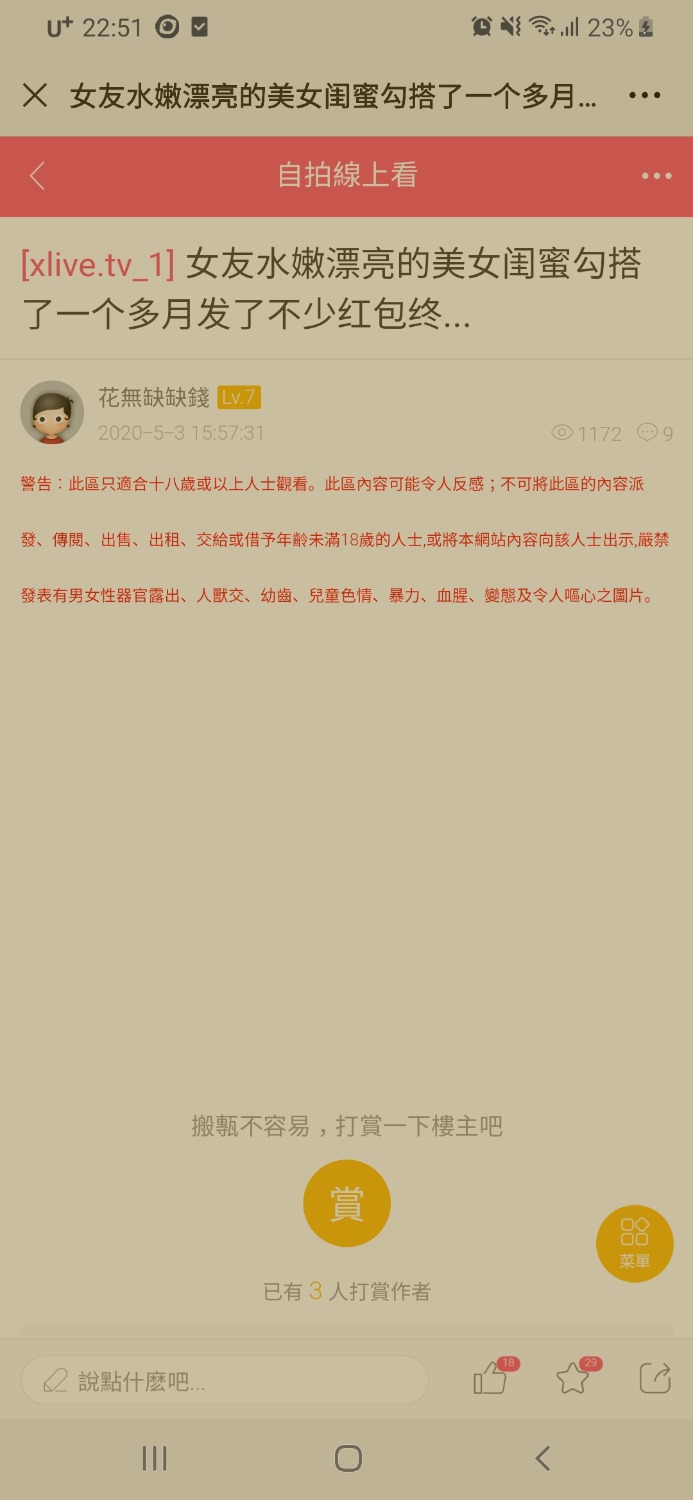This screenshot has width=693, height=1500.
Task: Open the browser overflow menu in top bar
Action: [645, 96]
